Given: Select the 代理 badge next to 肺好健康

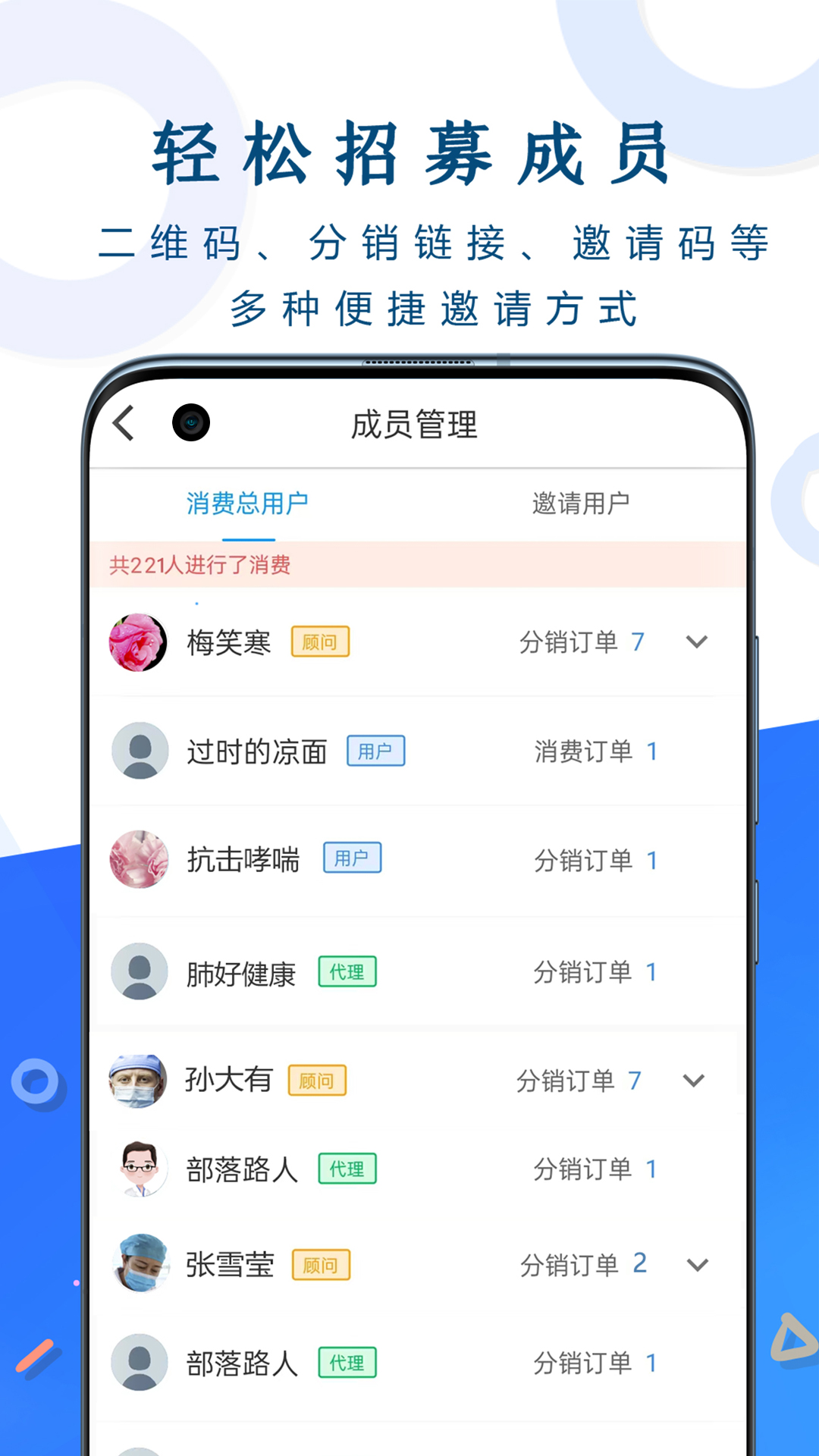Looking at the screenshot, I should pyautogui.click(x=347, y=971).
